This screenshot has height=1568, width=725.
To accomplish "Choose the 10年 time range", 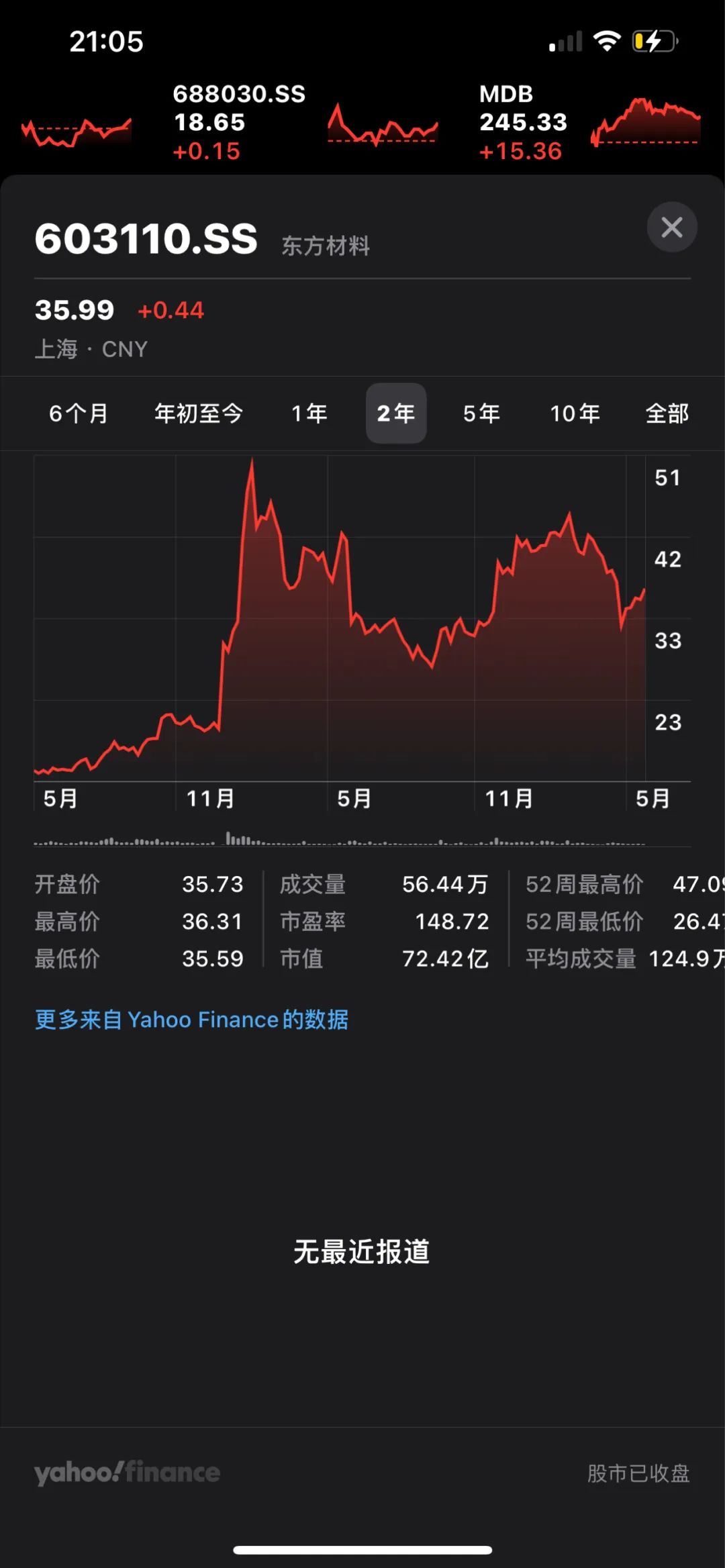I will tap(575, 413).
